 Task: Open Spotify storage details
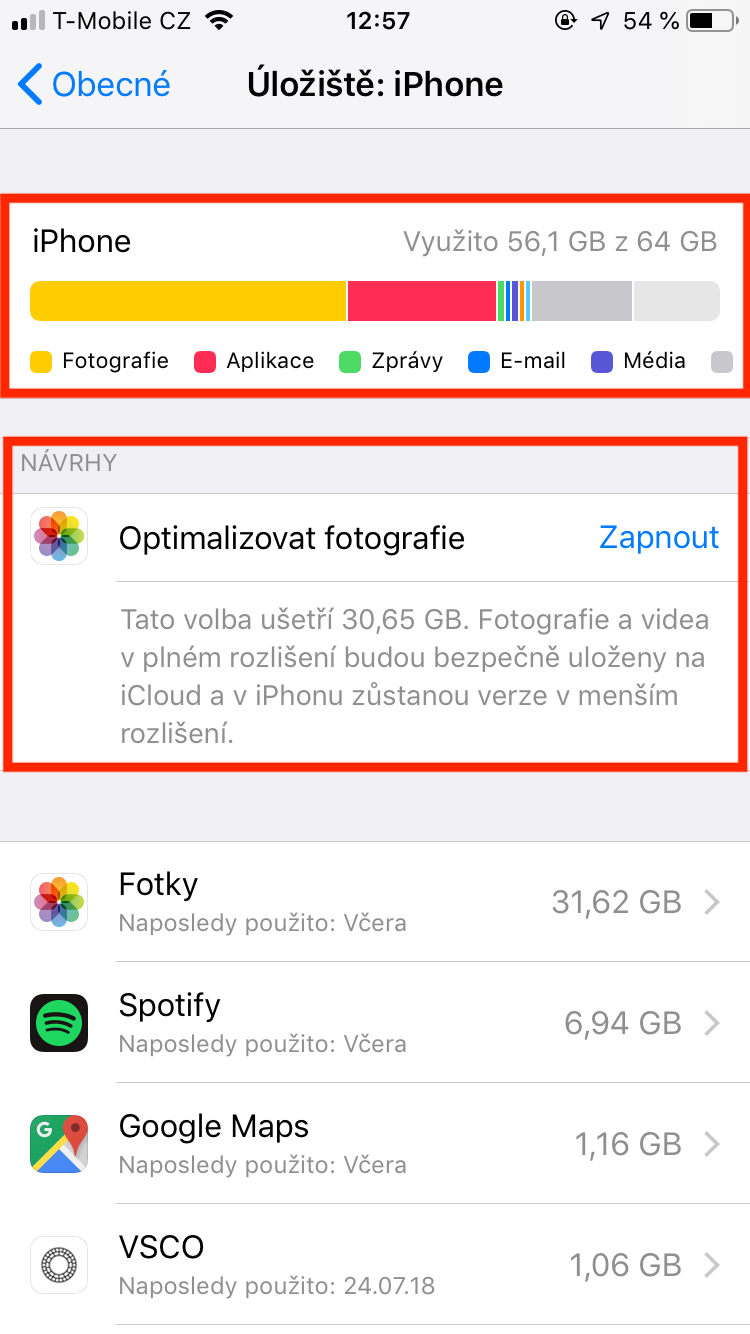375,1023
